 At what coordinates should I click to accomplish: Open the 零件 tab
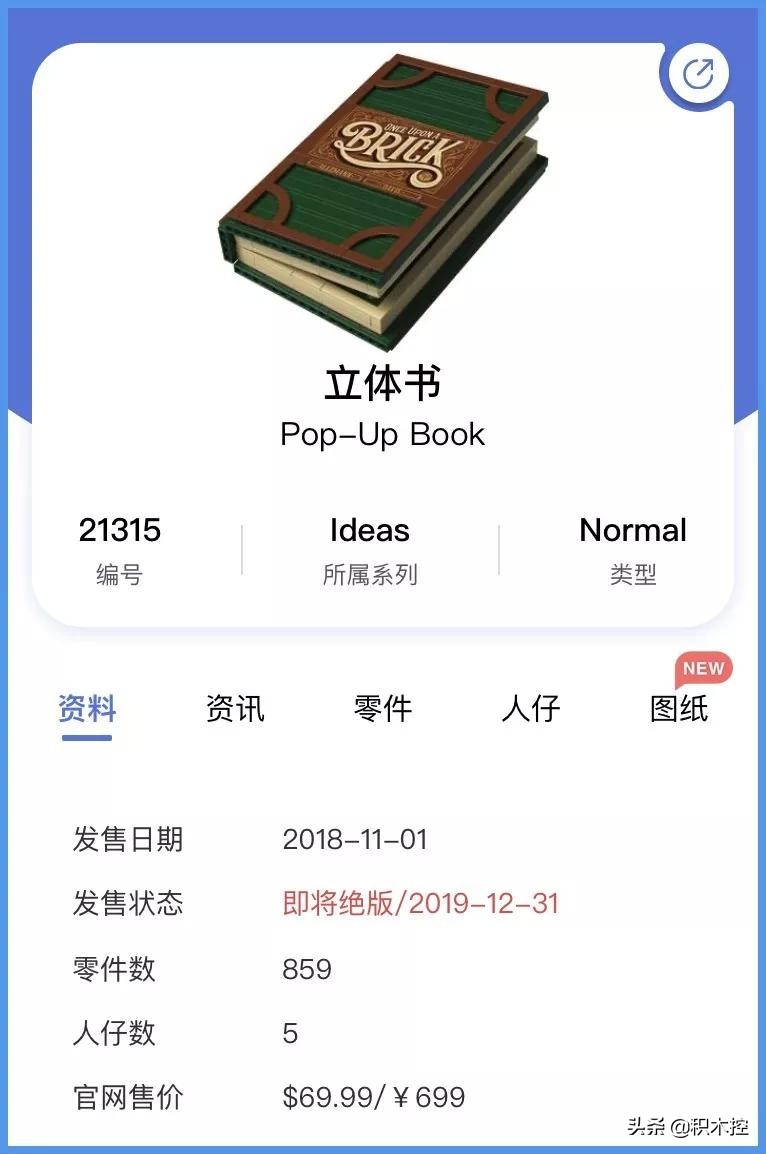[x=383, y=708]
